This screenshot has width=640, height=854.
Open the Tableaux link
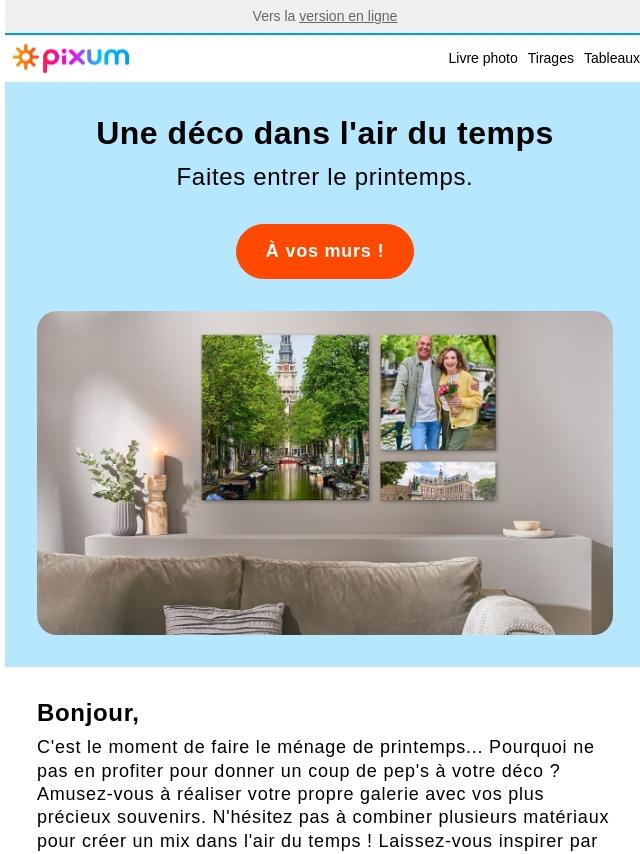610,58
